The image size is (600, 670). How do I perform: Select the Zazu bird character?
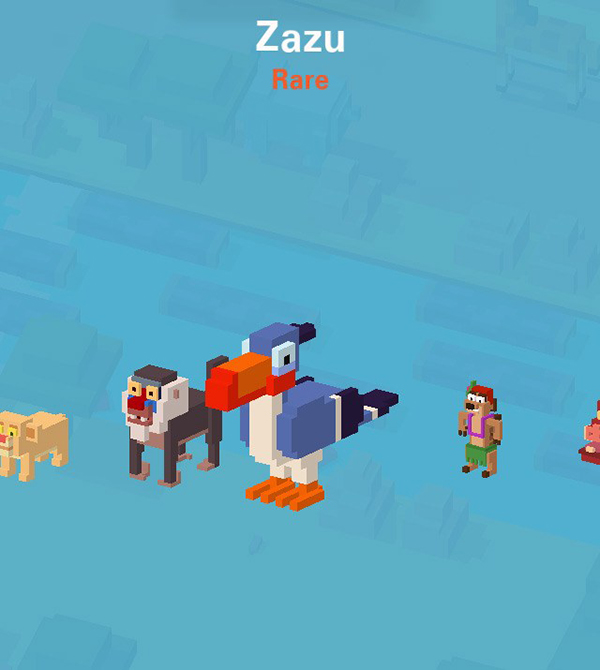[295, 410]
